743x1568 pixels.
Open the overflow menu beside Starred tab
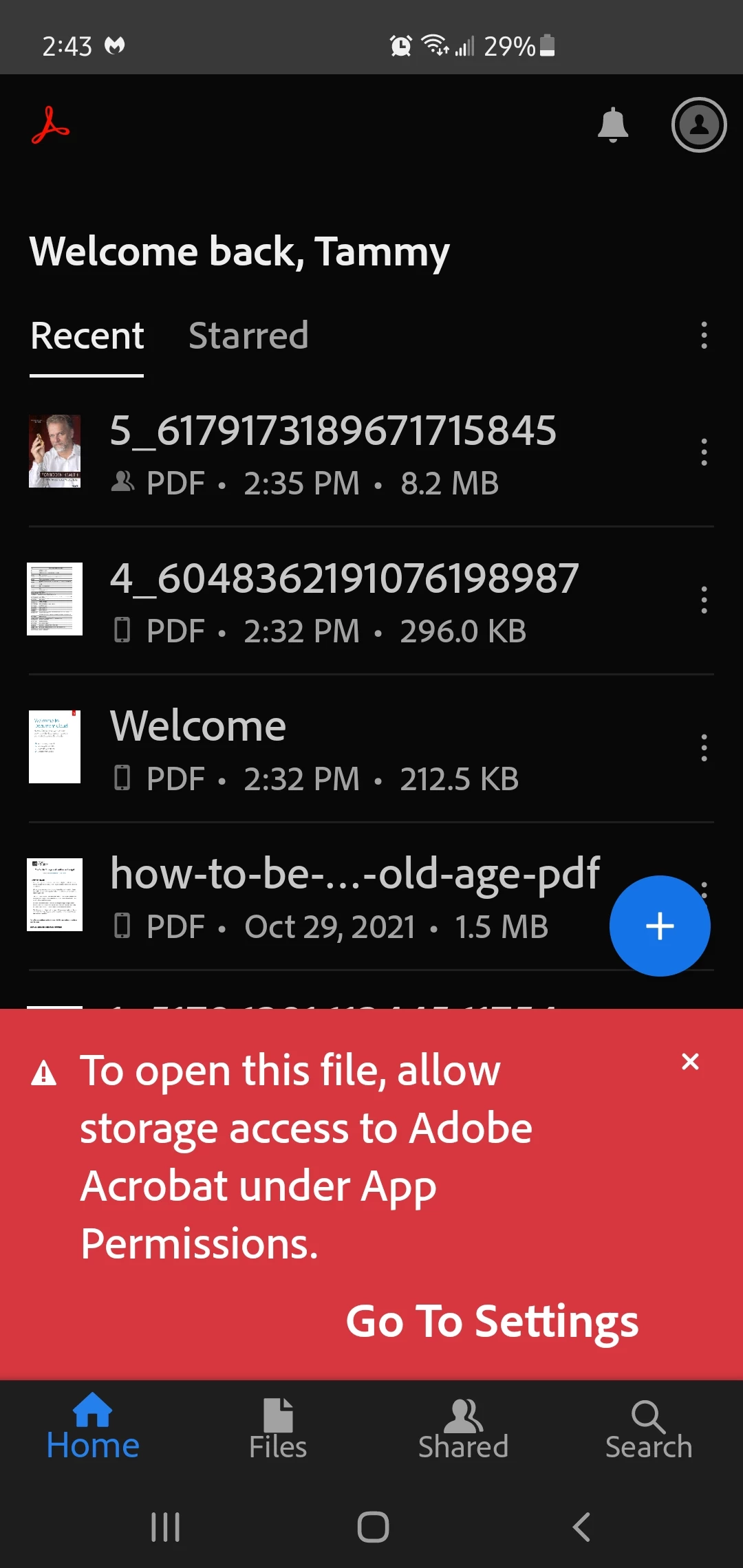pos(703,335)
